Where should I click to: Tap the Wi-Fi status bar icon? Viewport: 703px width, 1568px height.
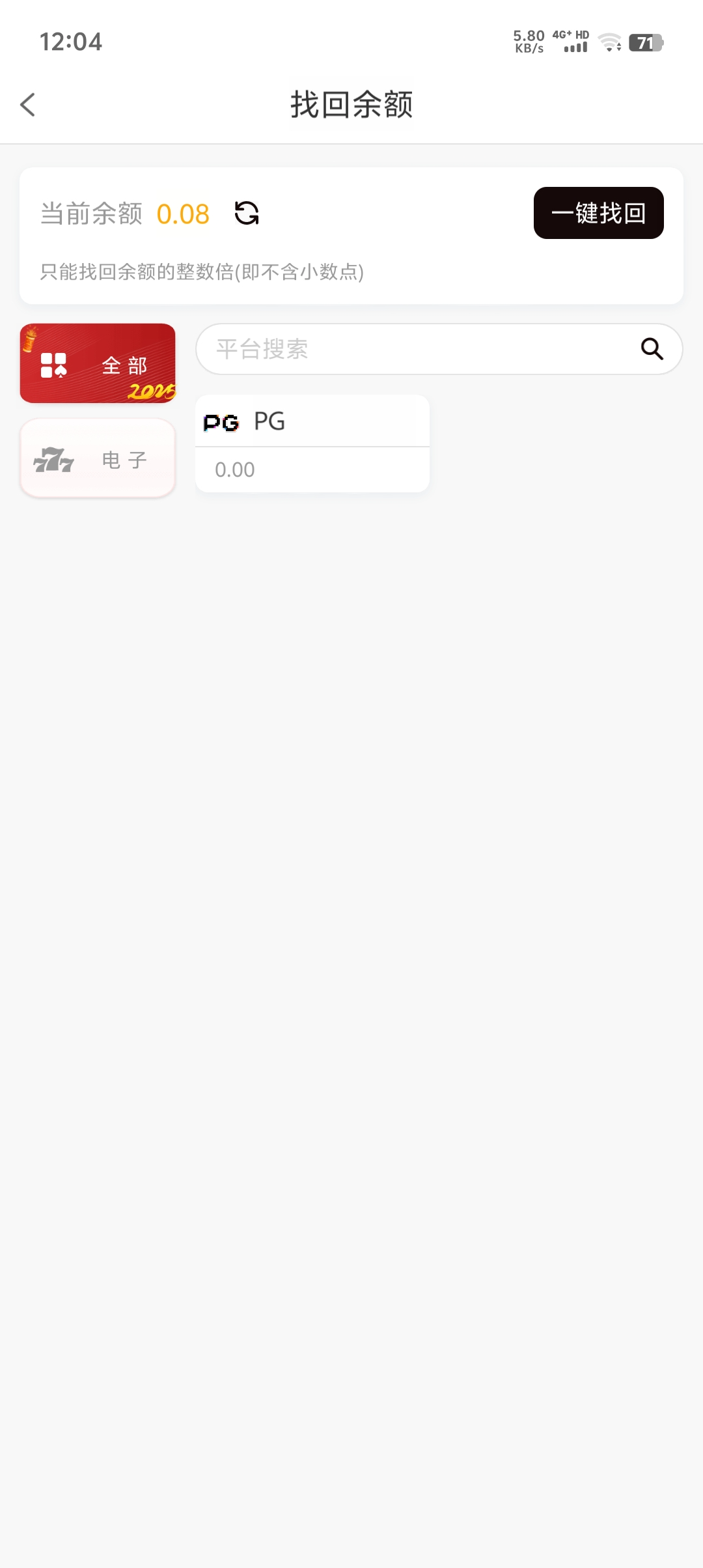pos(609,42)
